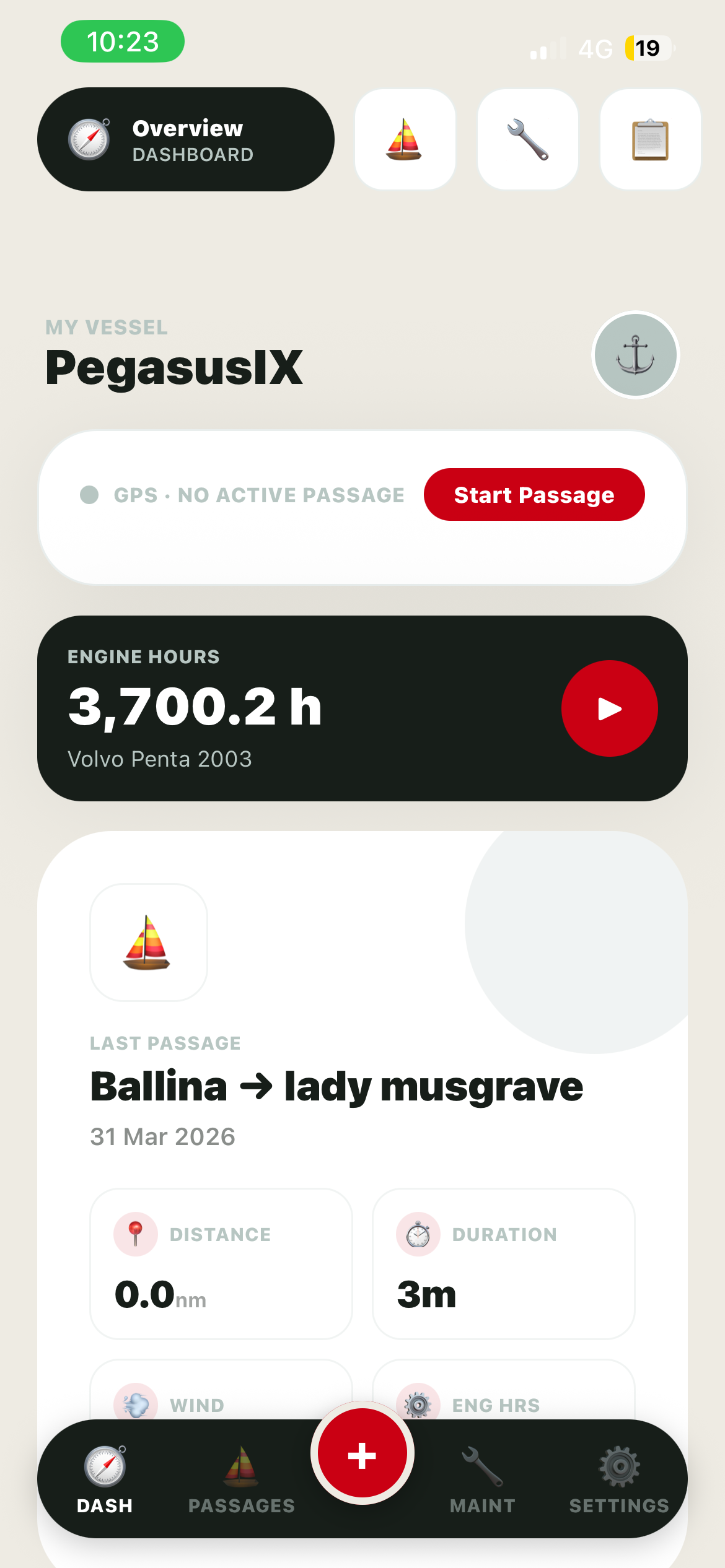Start the engine hours timer

pos(609,708)
